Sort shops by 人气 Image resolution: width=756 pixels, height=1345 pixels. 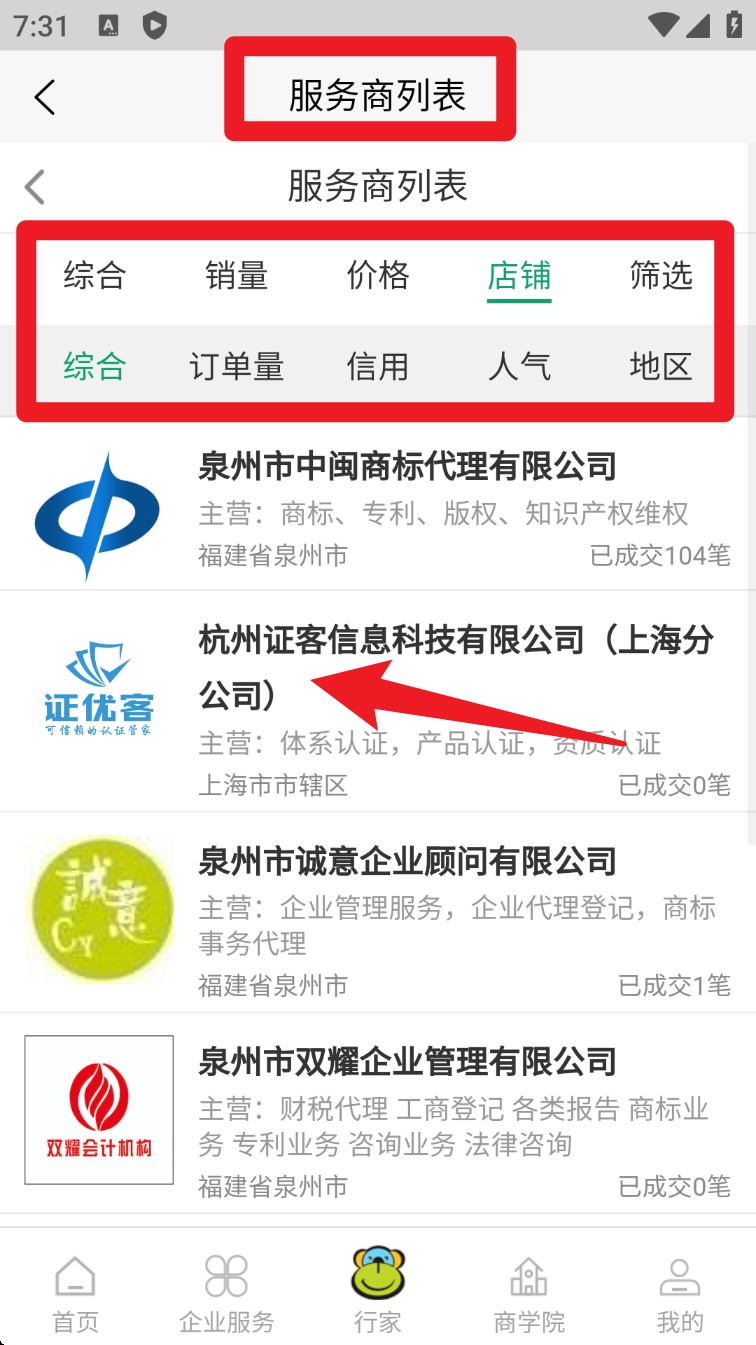pos(519,367)
